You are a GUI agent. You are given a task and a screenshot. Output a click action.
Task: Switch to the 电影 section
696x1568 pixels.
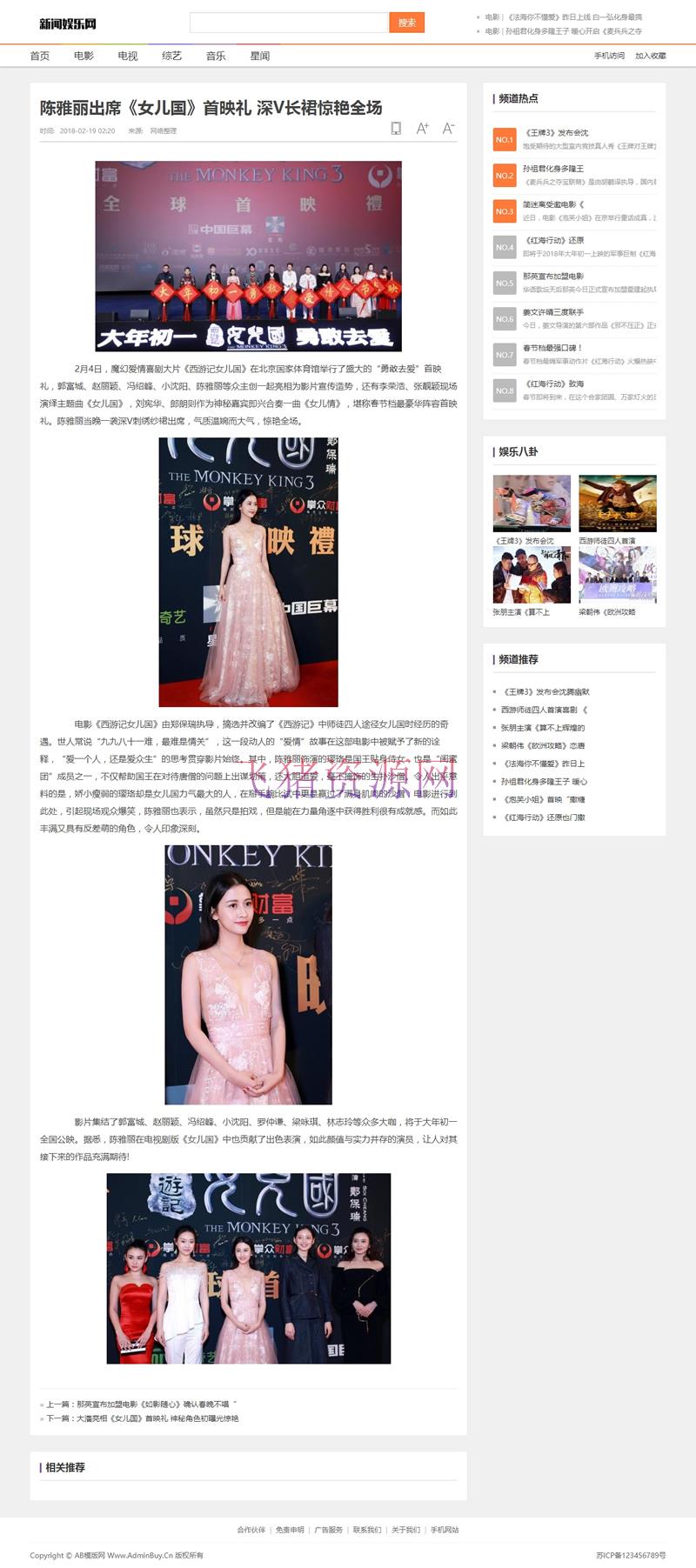84,56
